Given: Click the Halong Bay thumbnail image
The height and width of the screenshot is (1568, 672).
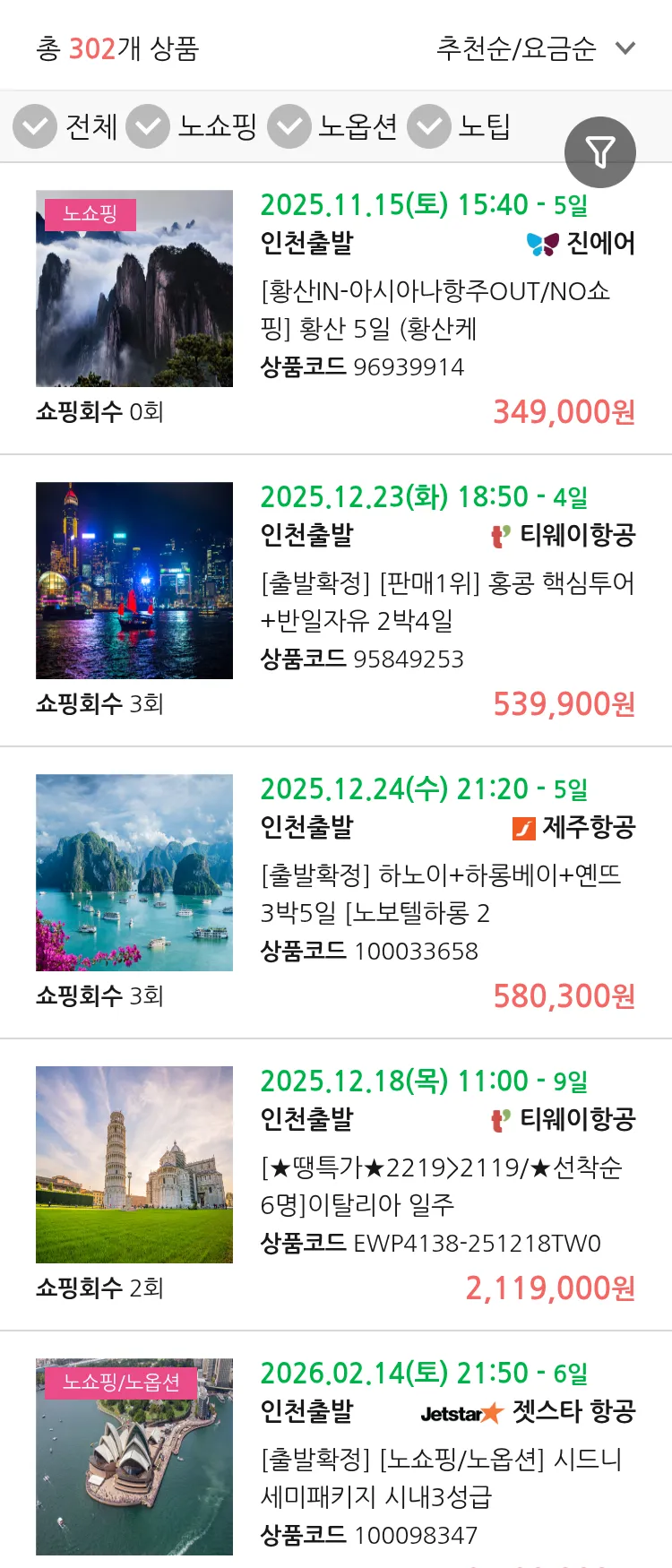Looking at the screenshot, I should [x=134, y=874].
